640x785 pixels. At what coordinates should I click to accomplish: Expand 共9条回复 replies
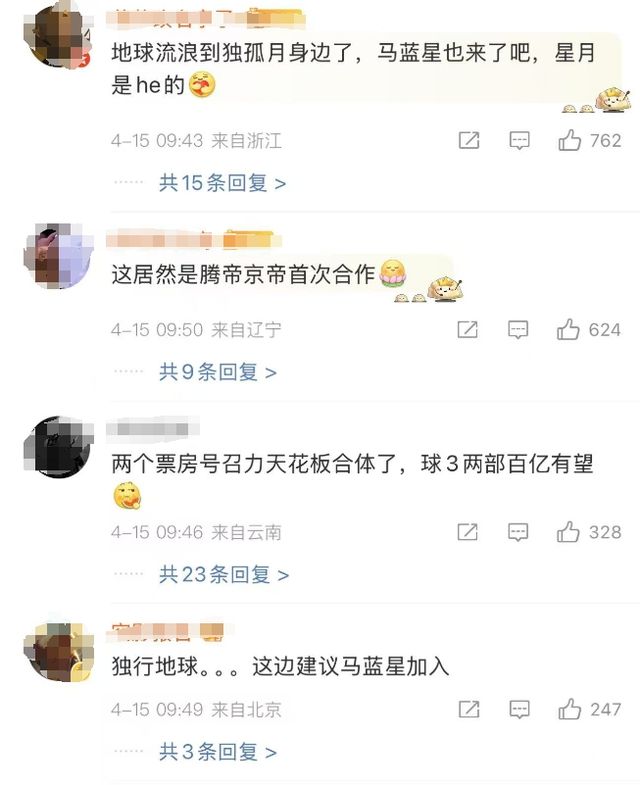(x=217, y=372)
